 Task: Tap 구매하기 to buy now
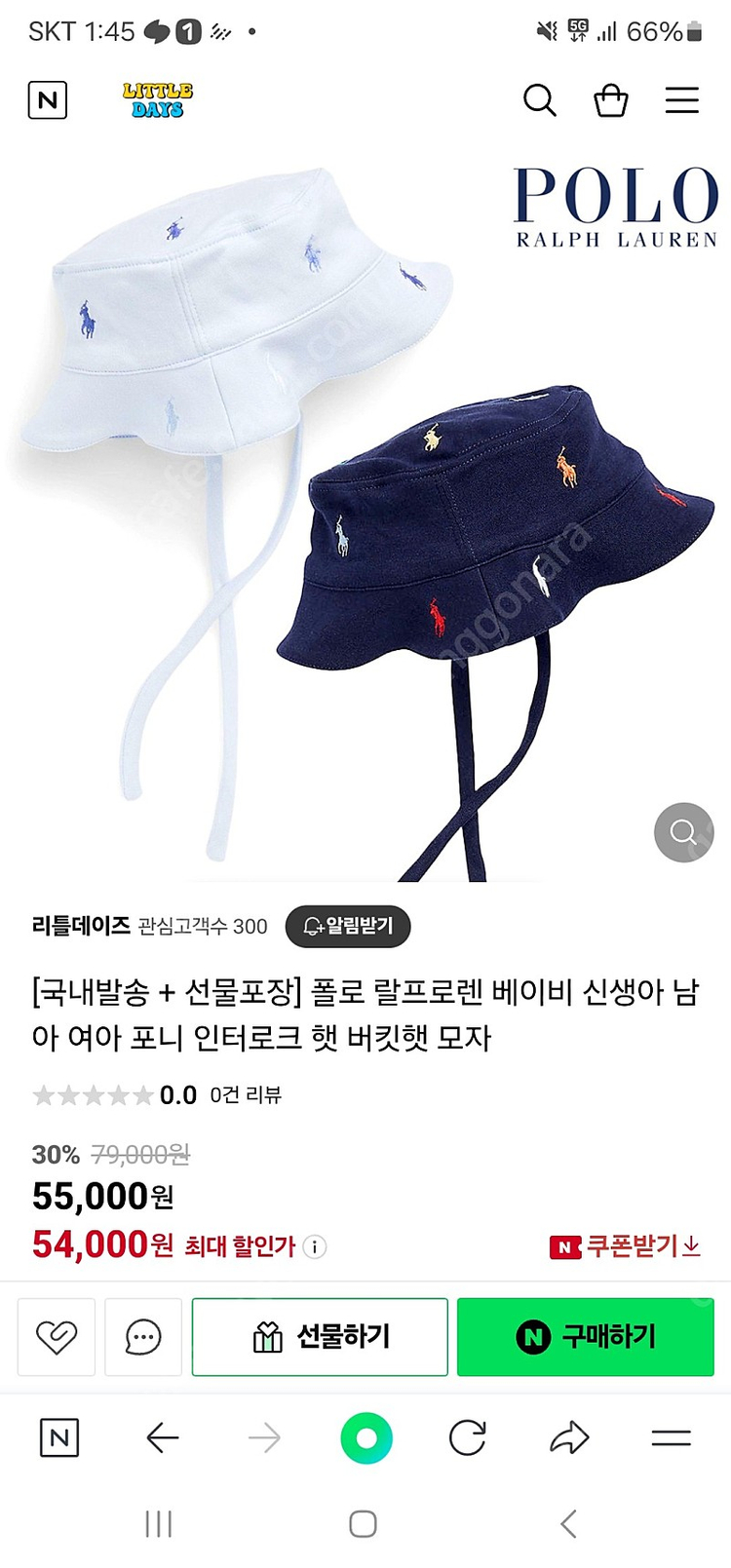[586, 1337]
